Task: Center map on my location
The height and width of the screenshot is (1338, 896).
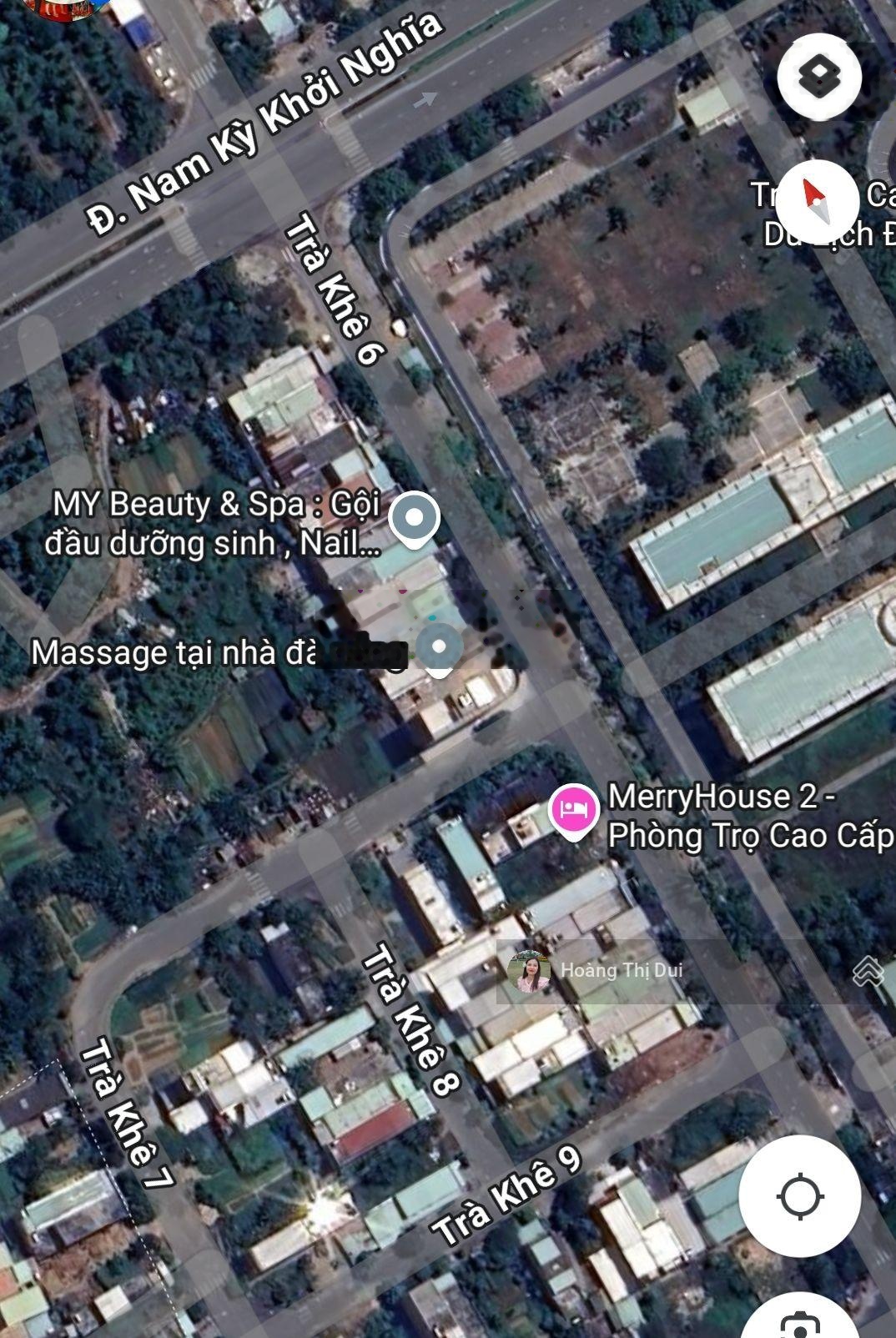Action: 799,1196
